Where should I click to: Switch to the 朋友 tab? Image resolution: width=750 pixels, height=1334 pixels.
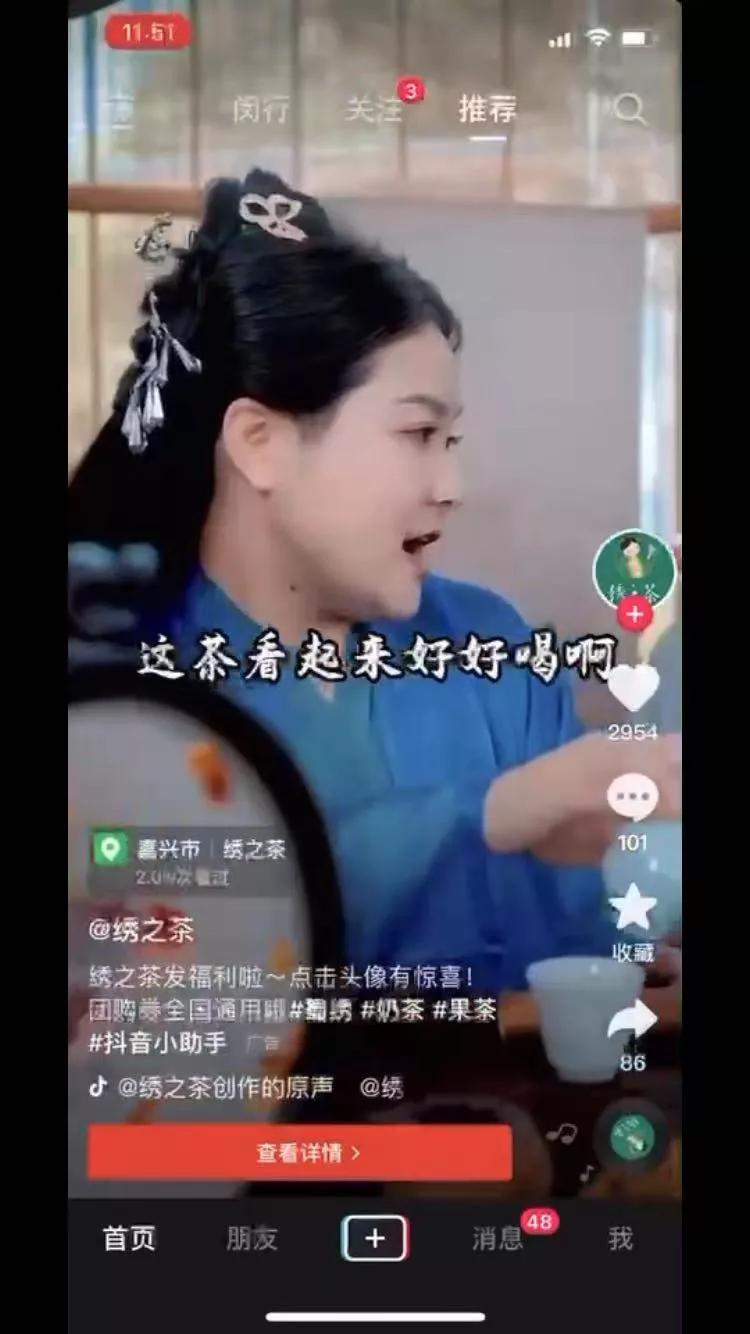pos(250,1237)
